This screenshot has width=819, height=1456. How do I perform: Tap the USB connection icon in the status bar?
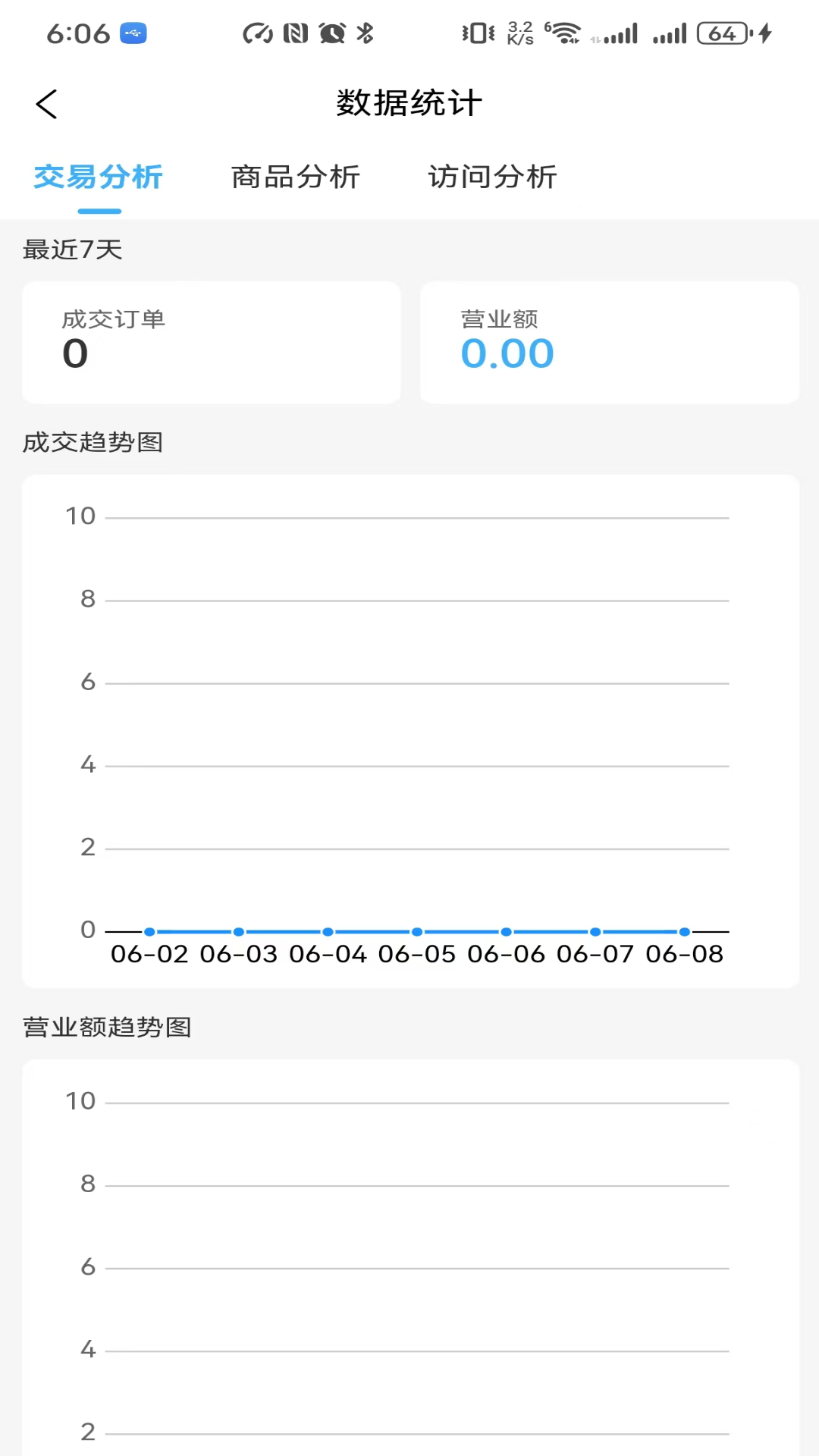pyautogui.click(x=133, y=33)
